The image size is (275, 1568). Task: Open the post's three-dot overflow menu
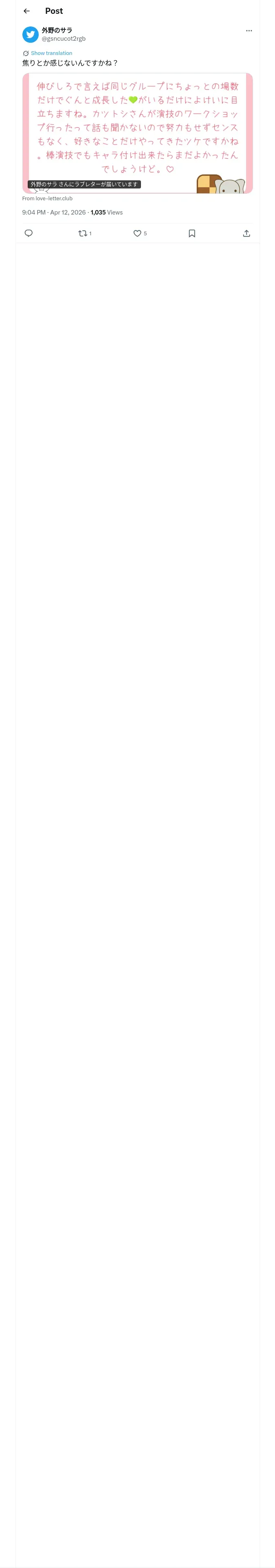pos(249,31)
